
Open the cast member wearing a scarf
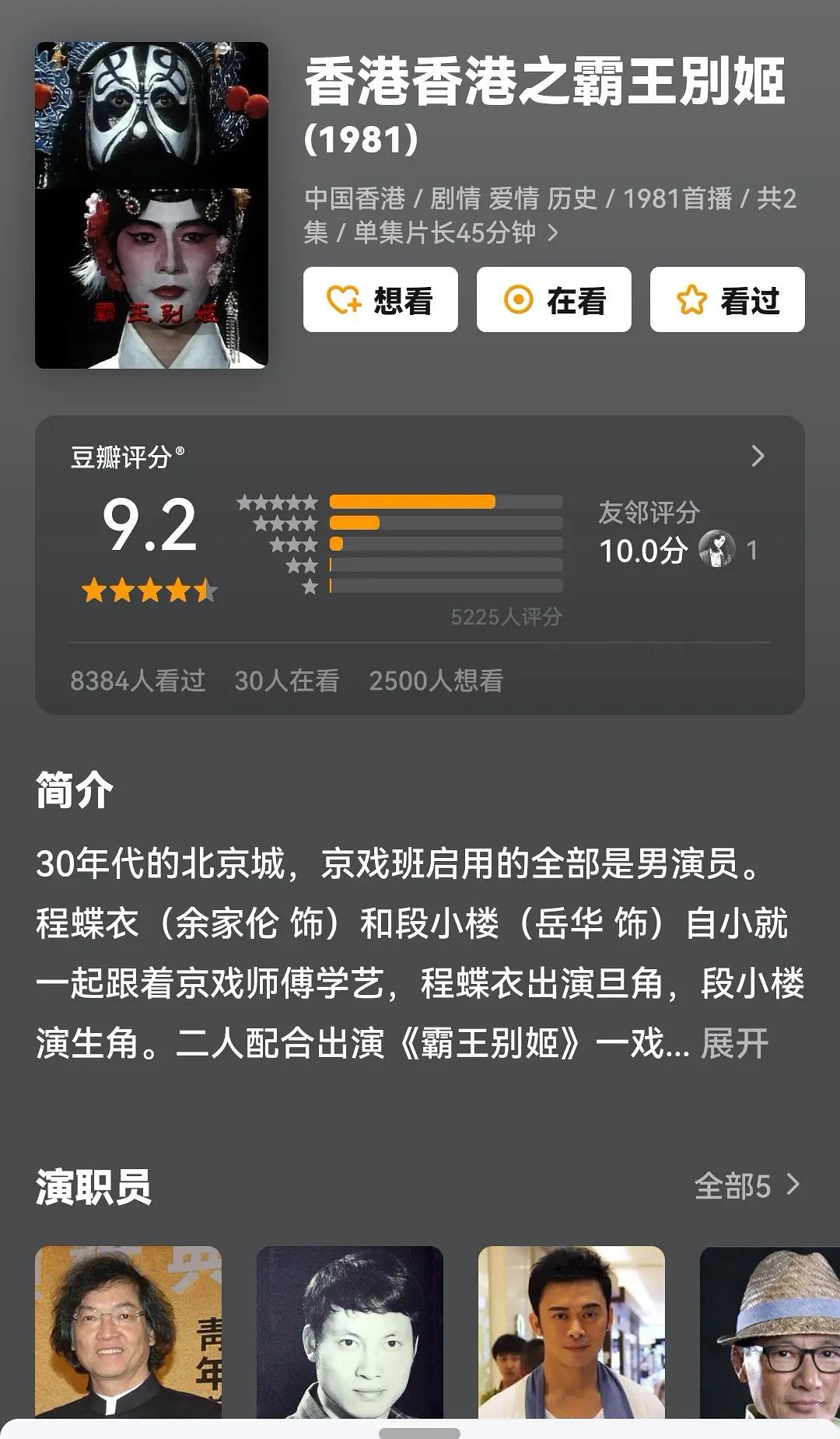[572, 1332]
